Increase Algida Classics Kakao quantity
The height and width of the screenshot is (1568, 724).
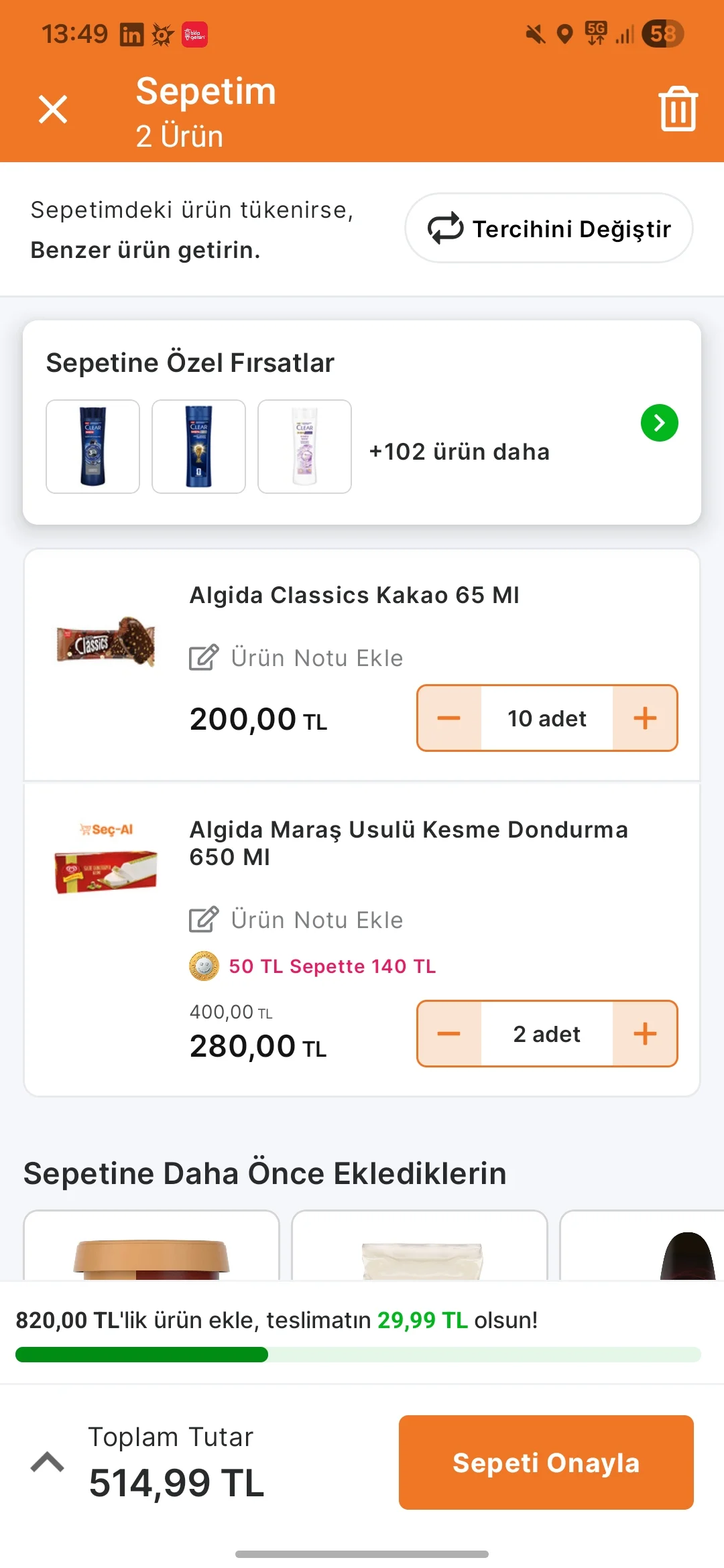(645, 718)
